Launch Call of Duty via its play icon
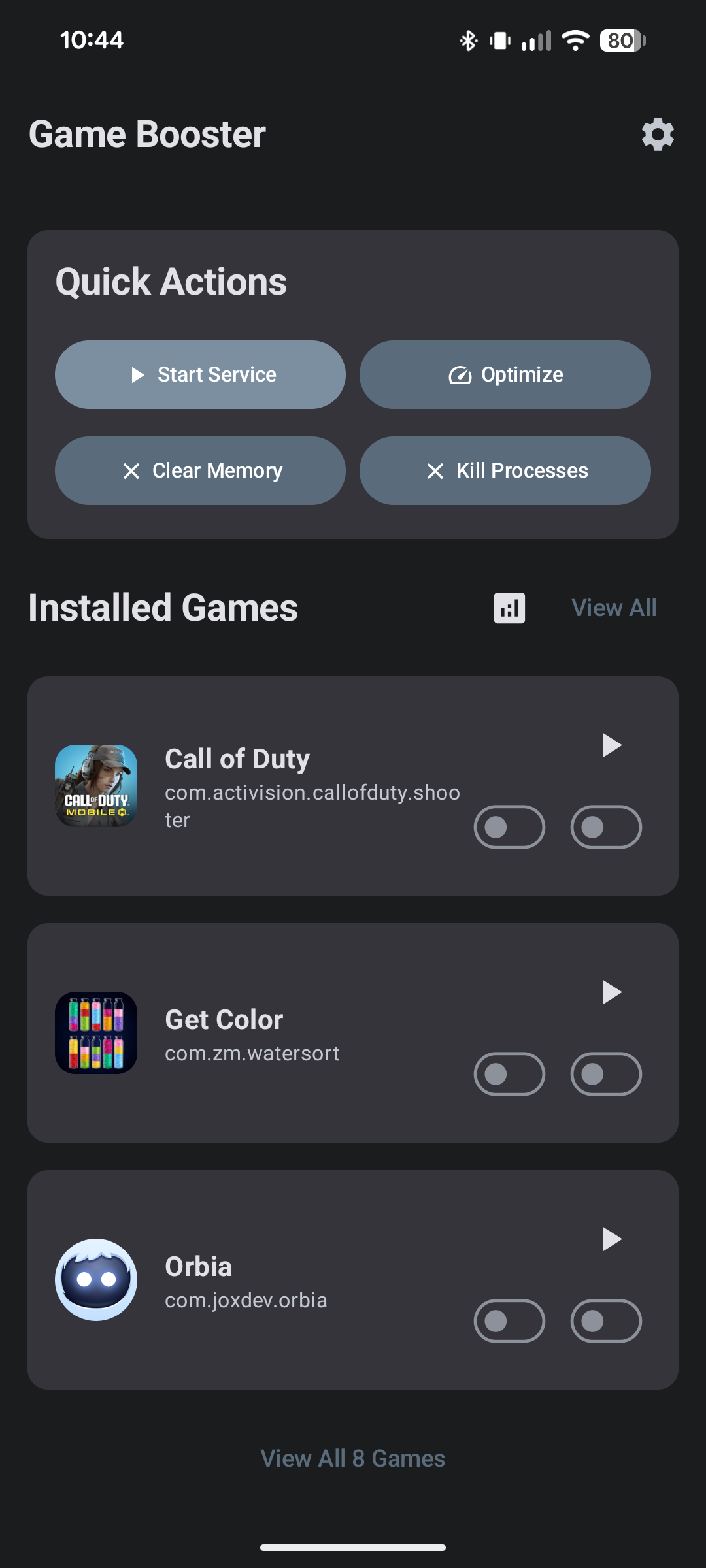706x1568 pixels. coord(612,745)
